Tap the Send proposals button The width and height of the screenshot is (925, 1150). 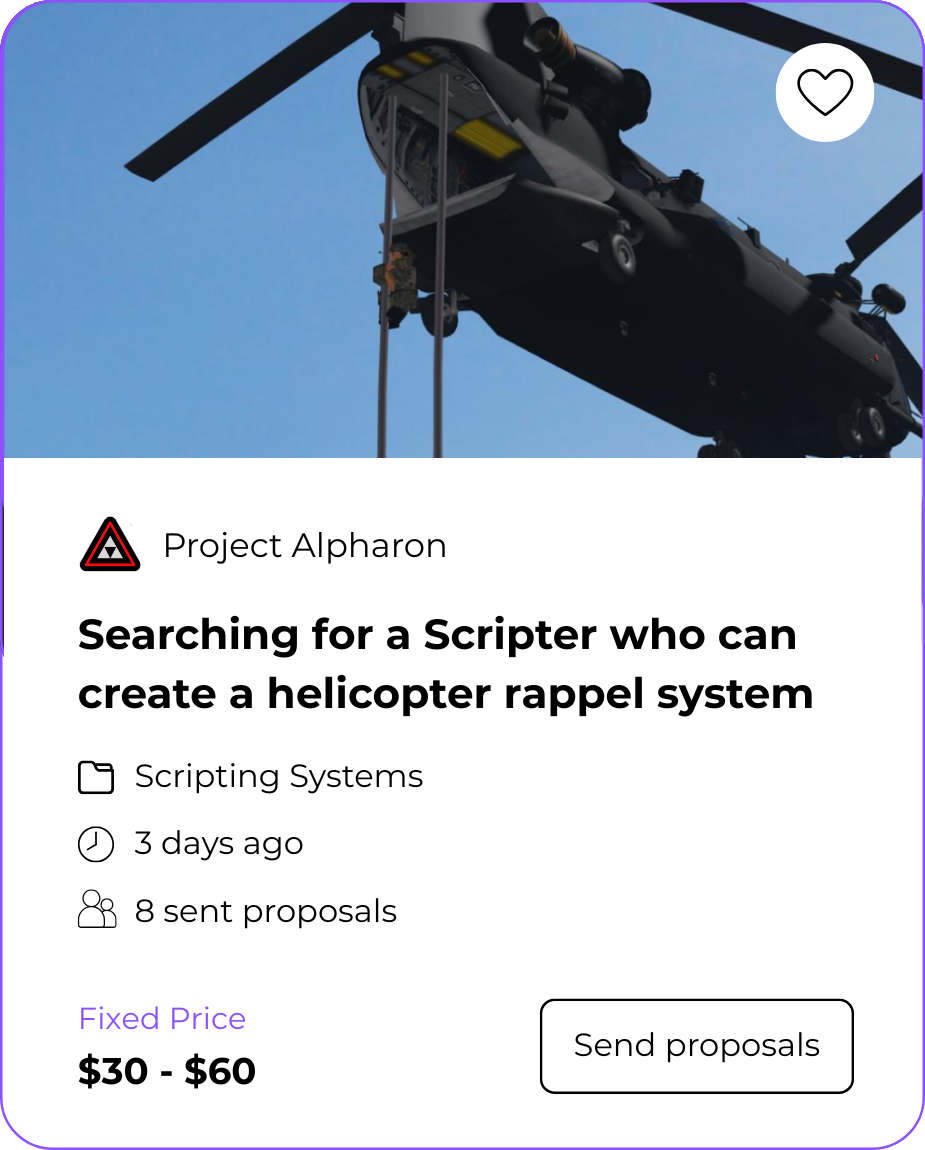[x=696, y=1046]
